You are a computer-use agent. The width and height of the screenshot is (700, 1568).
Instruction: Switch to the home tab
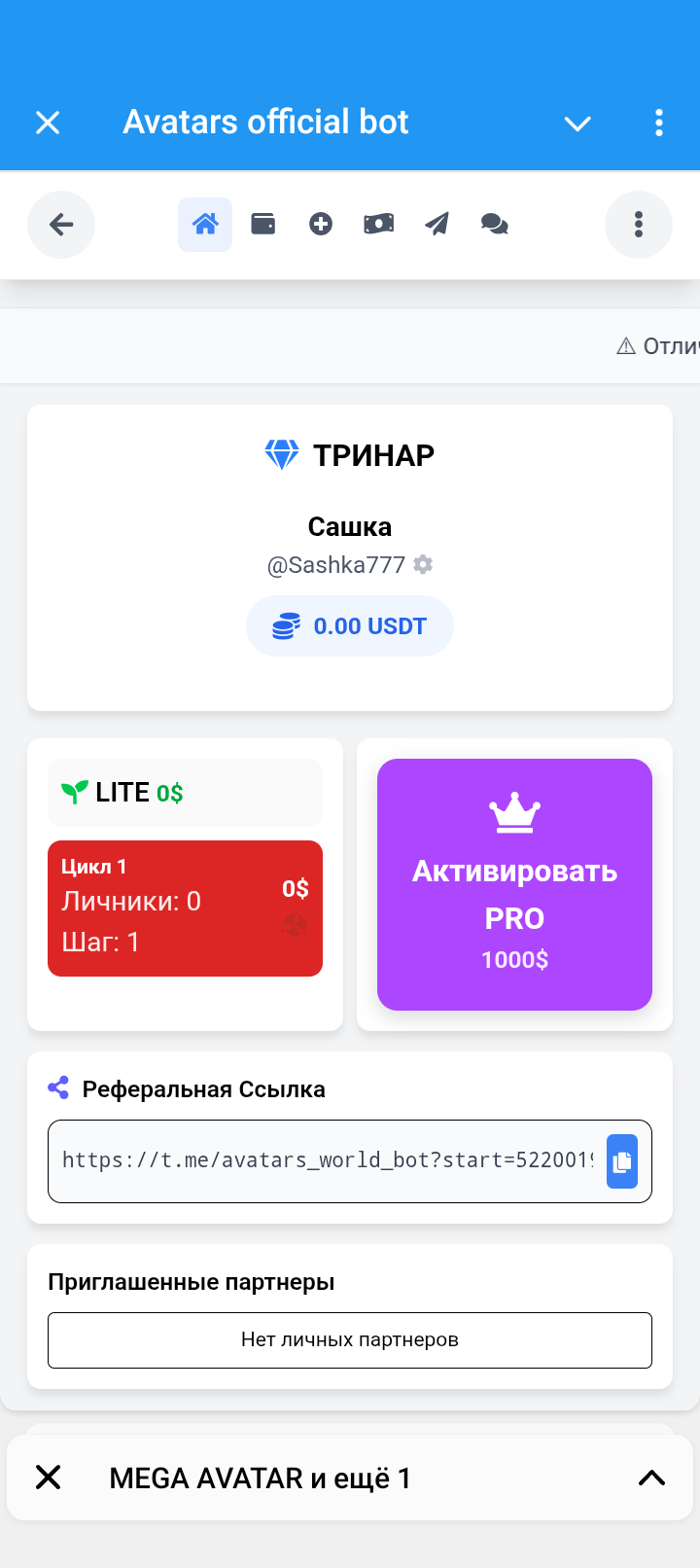[x=205, y=225]
